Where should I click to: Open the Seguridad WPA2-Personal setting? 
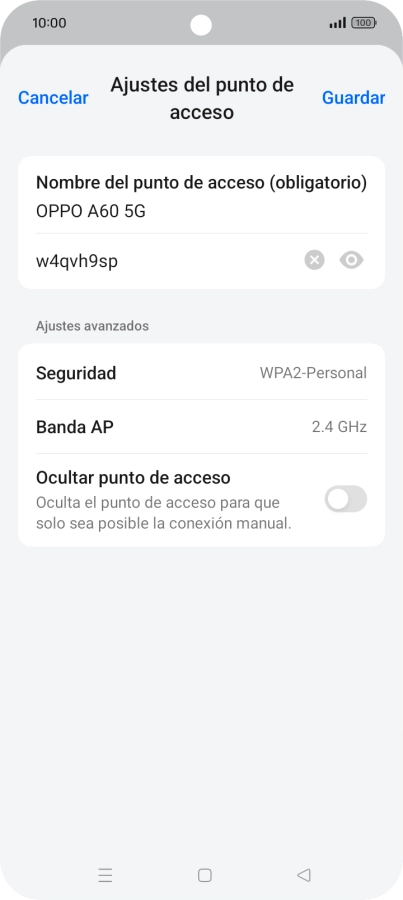pyautogui.click(x=202, y=373)
